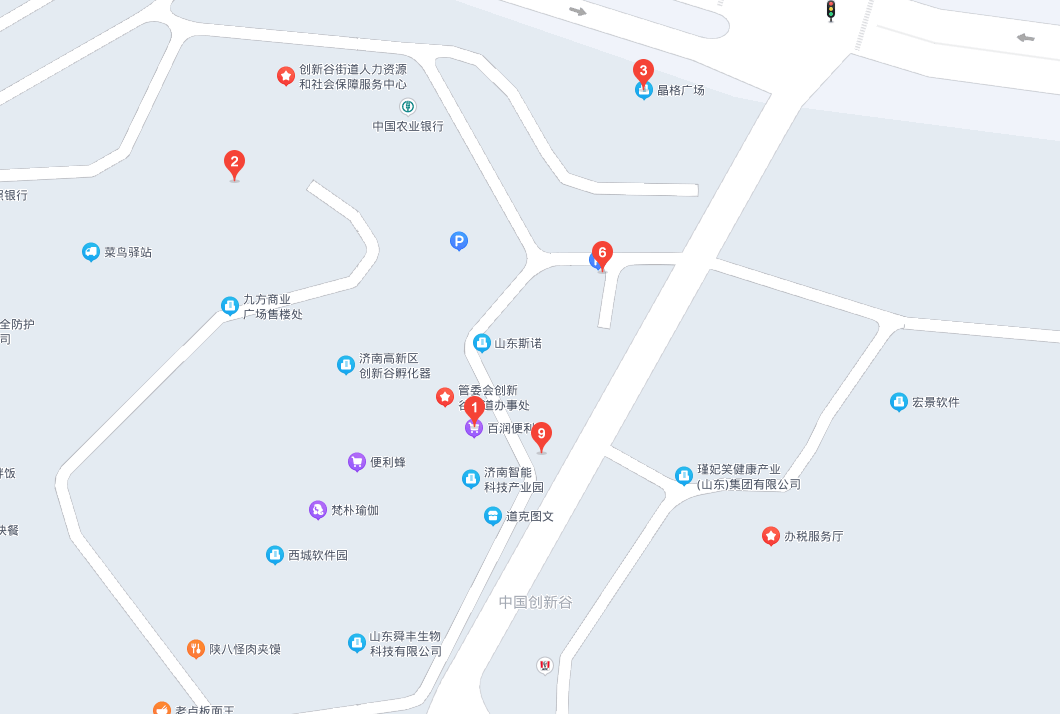Image resolution: width=1060 pixels, height=714 pixels.
Task: Tap the 济南智能科技产业园 marker
Action: coord(471,479)
